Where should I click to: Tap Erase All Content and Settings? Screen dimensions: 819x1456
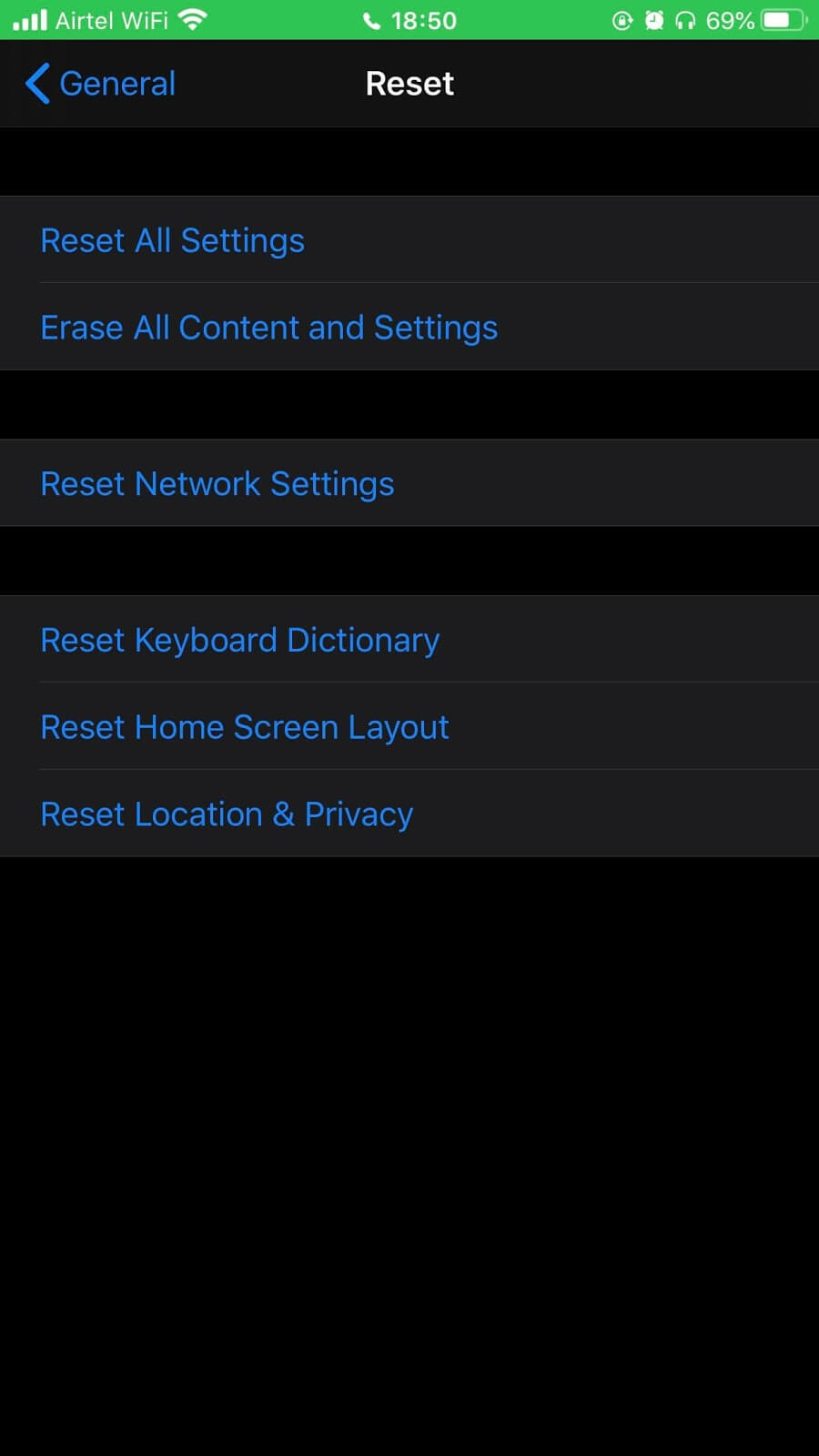[x=268, y=327]
